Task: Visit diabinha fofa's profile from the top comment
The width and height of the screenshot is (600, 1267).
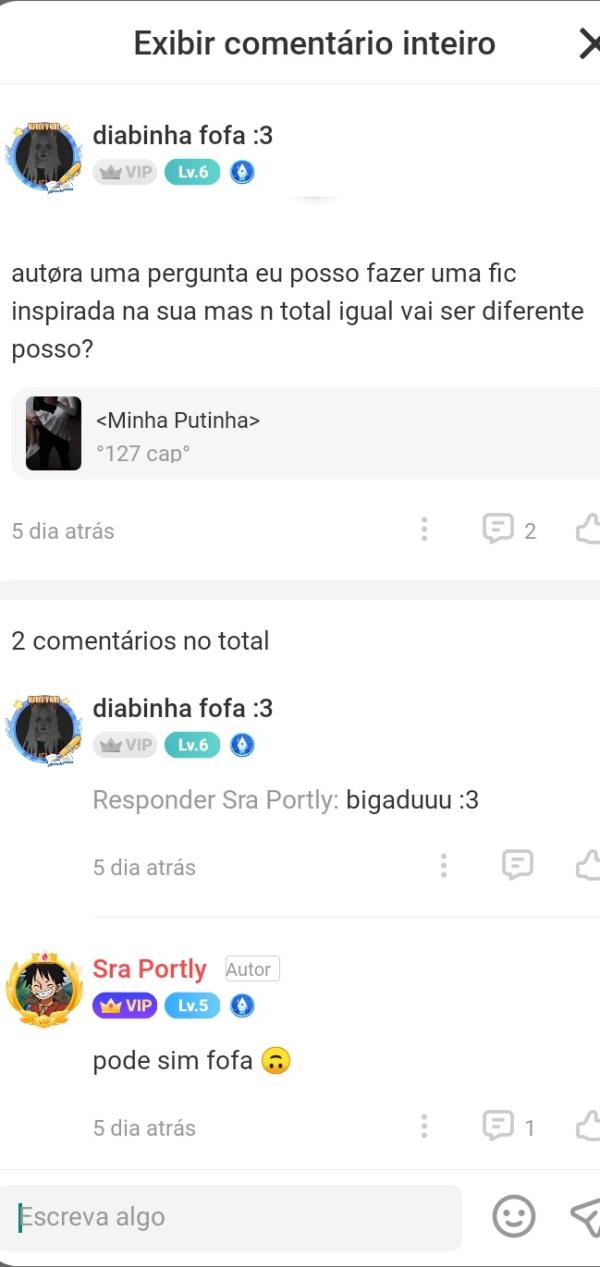Action: [45, 155]
